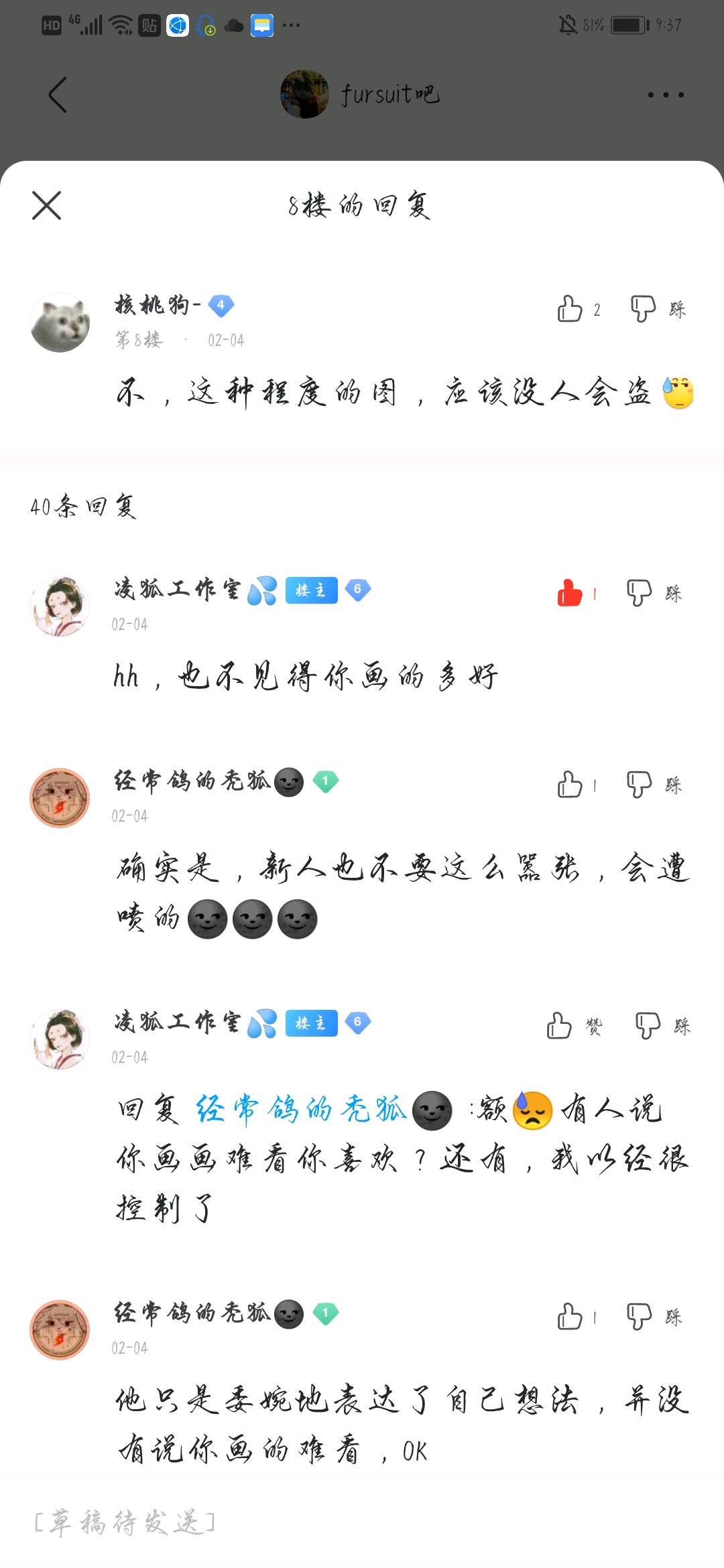
Task: Like 核桃狗-'s 8楼 comment
Action: pos(570,309)
